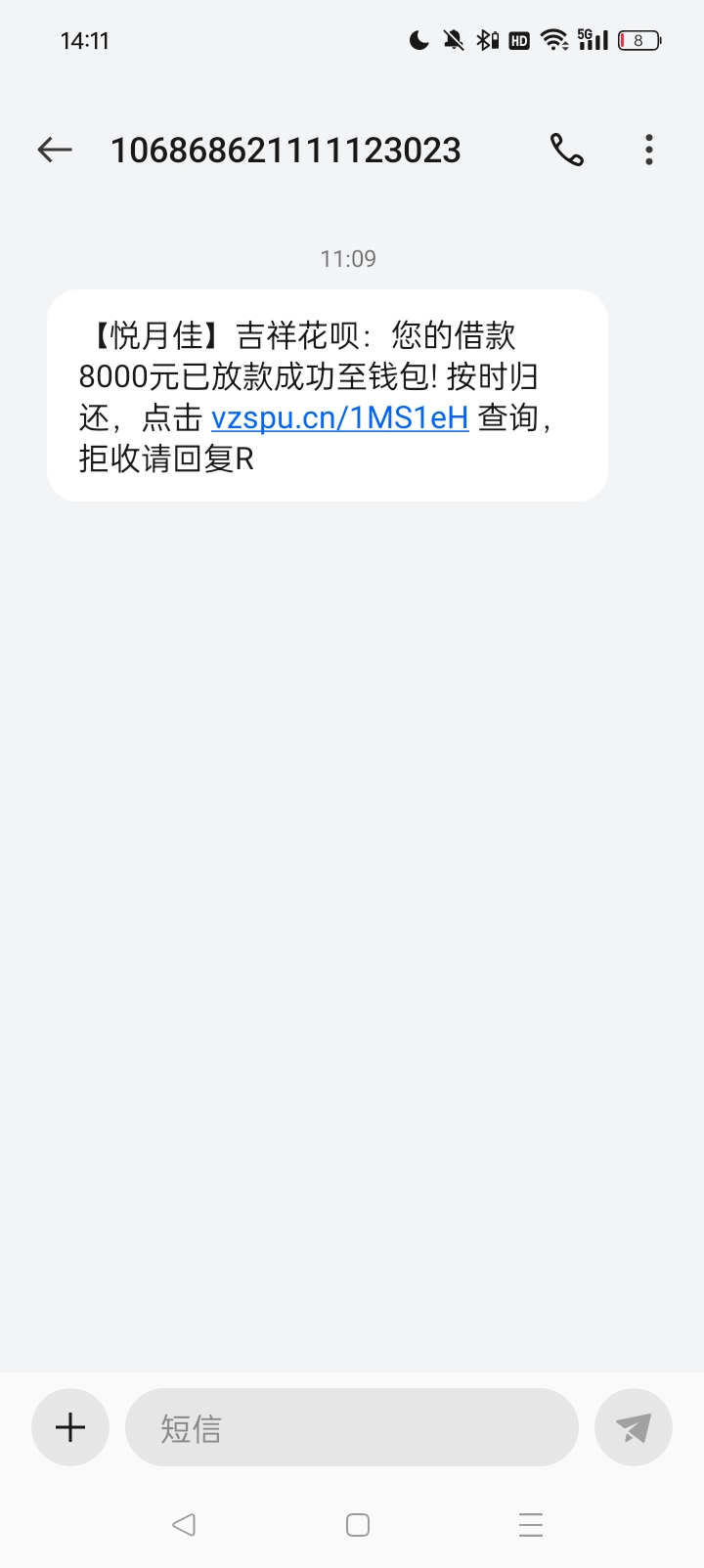This screenshot has width=704, height=1568.
Task: Go back using the top-left arrow
Action: tap(55, 150)
